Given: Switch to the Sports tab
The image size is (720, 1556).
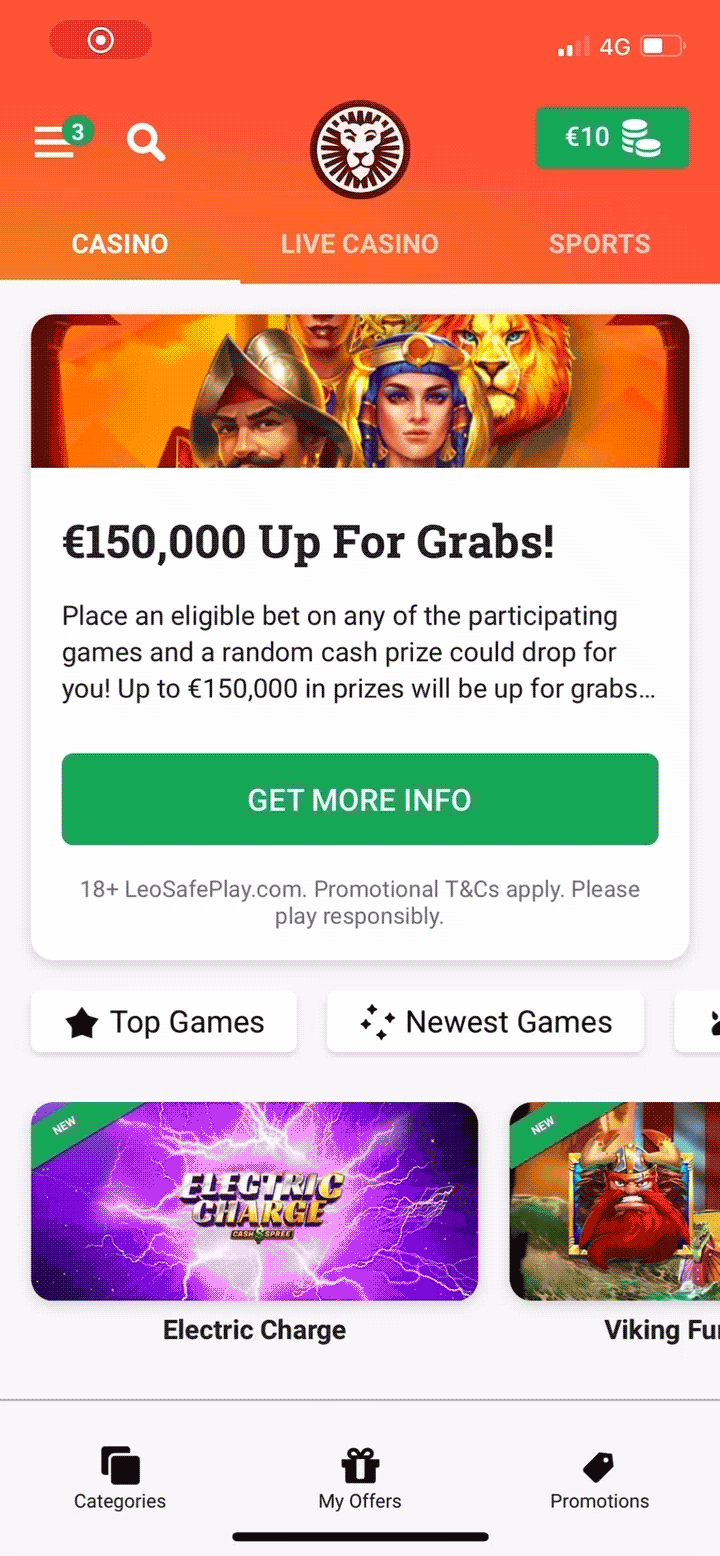Looking at the screenshot, I should coord(599,244).
